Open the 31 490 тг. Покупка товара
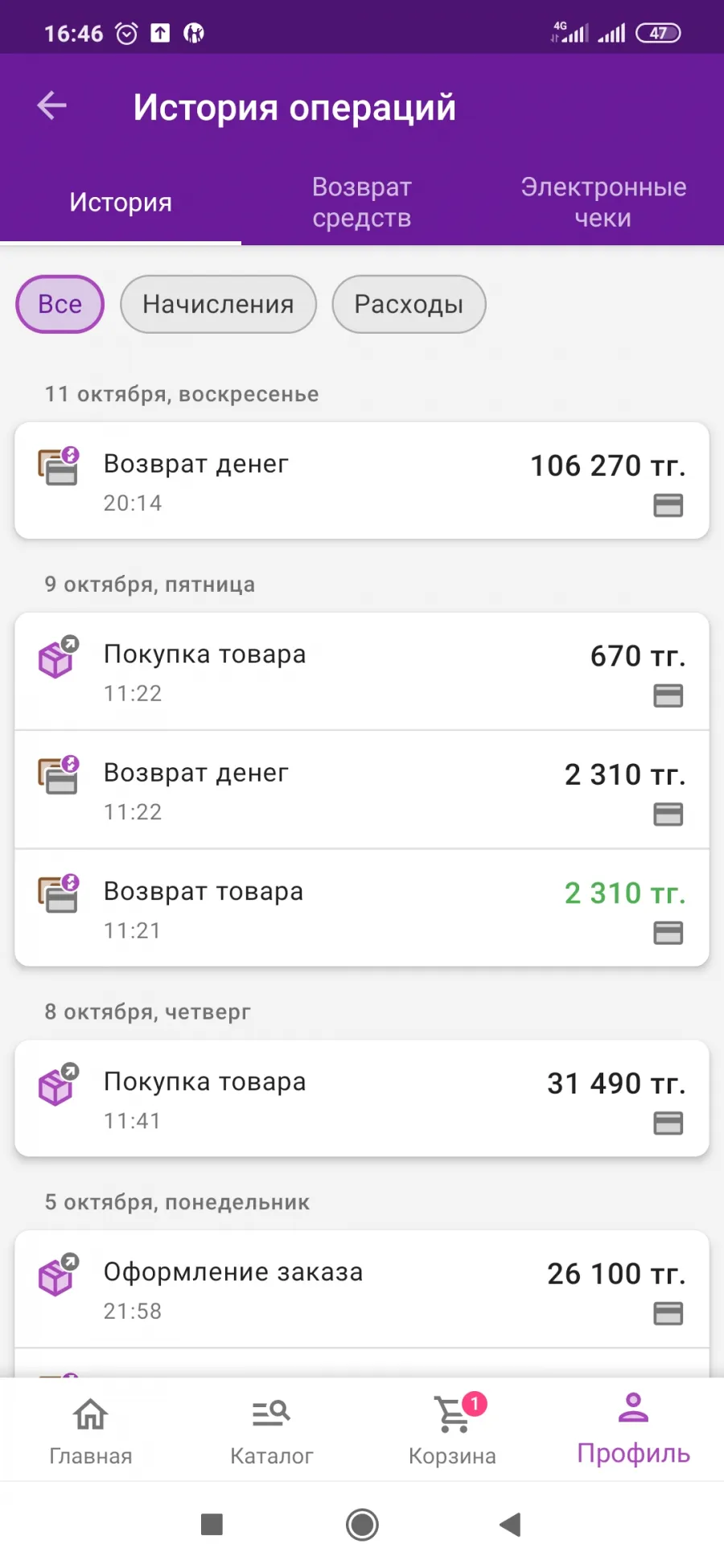The width and height of the screenshot is (724, 1568). [x=362, y=1098]
